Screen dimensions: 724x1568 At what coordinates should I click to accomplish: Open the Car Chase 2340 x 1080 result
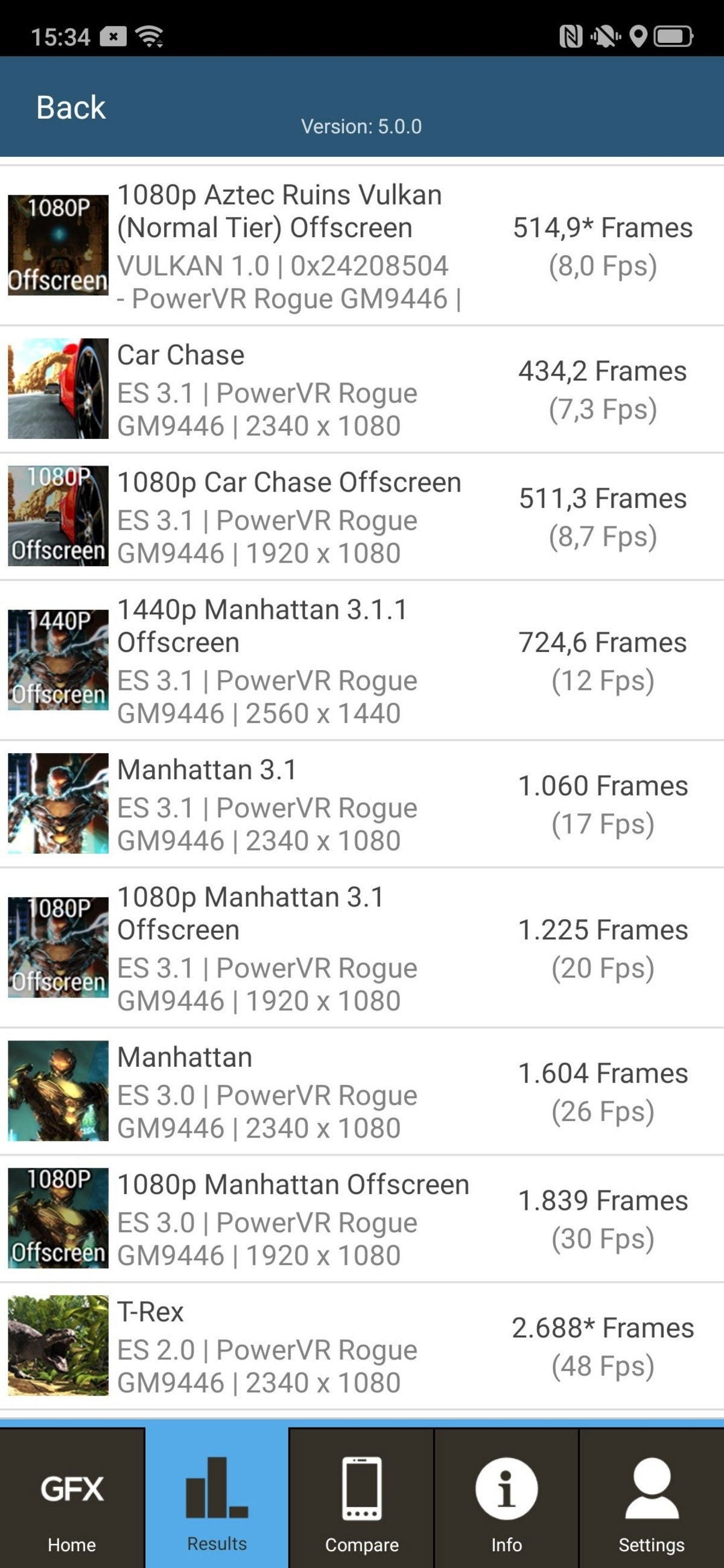tap(361, 390)
